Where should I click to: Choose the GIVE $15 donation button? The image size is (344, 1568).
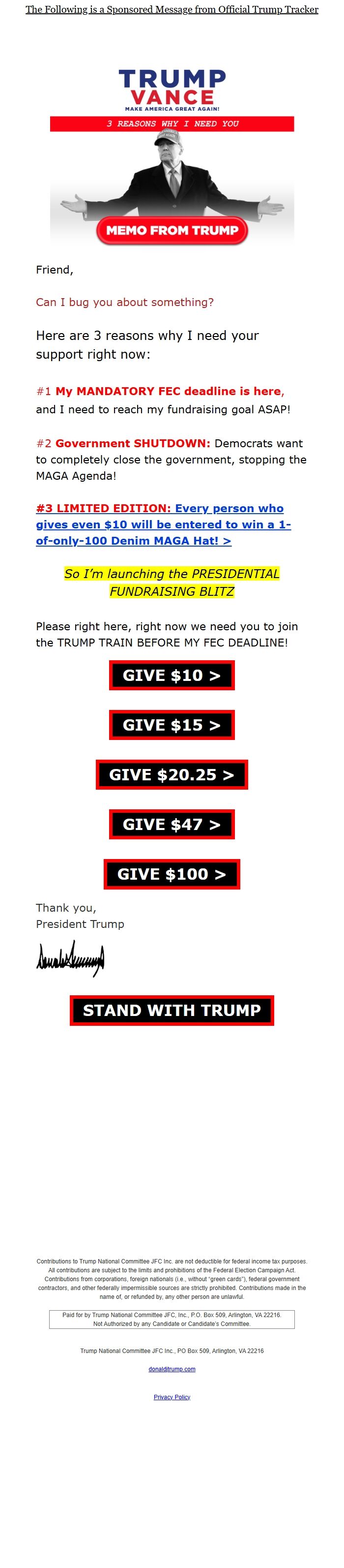(x=172, y=725)
